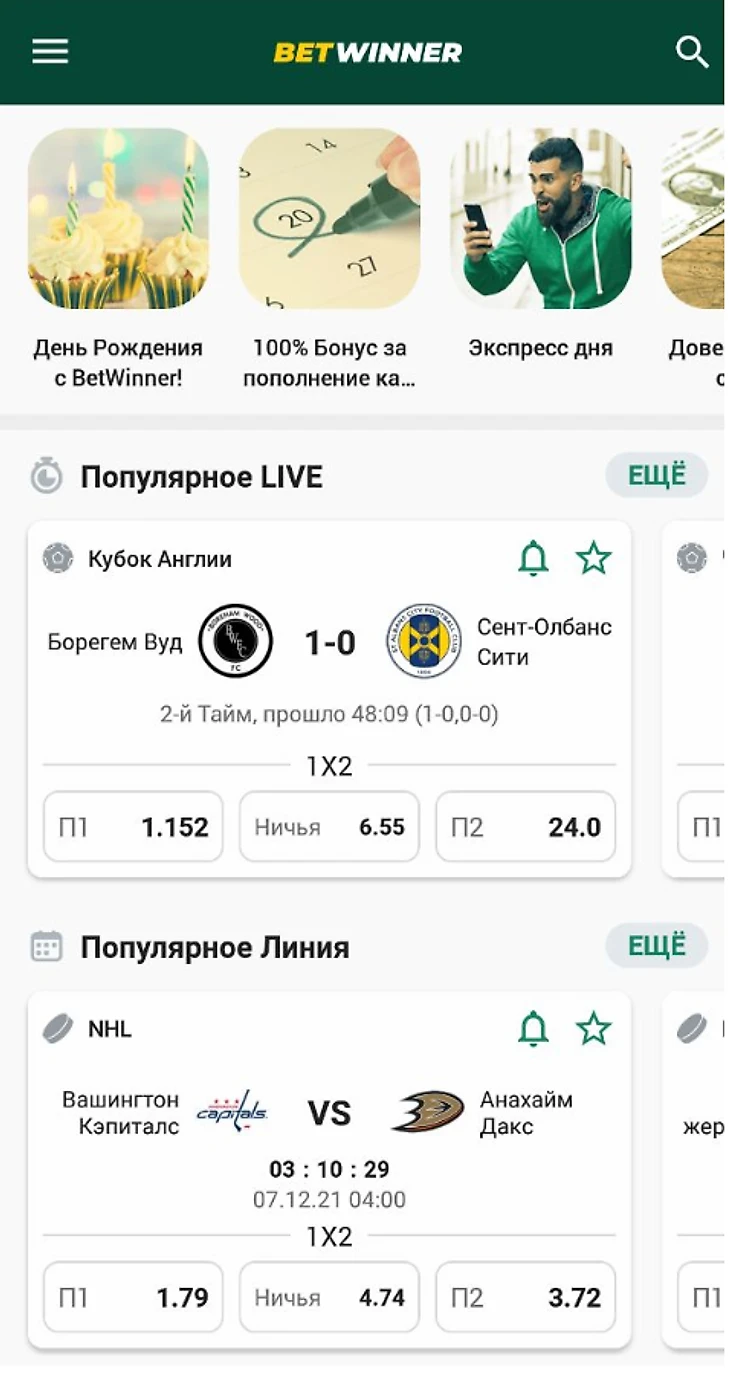Open search from the top bar
Screen dimensions: 730x1384
click(692, 52)
